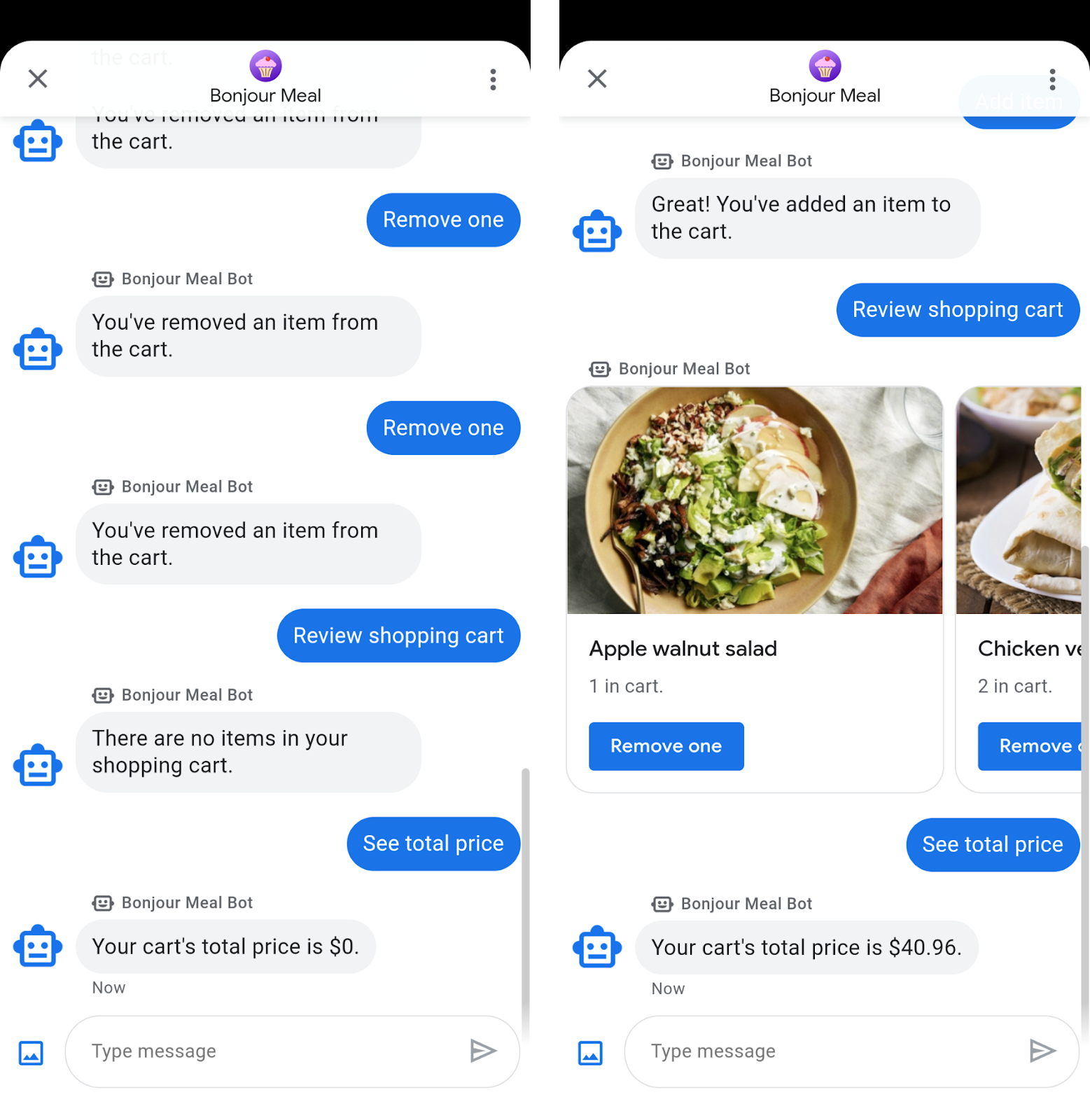This screenshot has width=1090, height=1120.
Task: Remove one of the Chicken item
Action: [1033, 746]
